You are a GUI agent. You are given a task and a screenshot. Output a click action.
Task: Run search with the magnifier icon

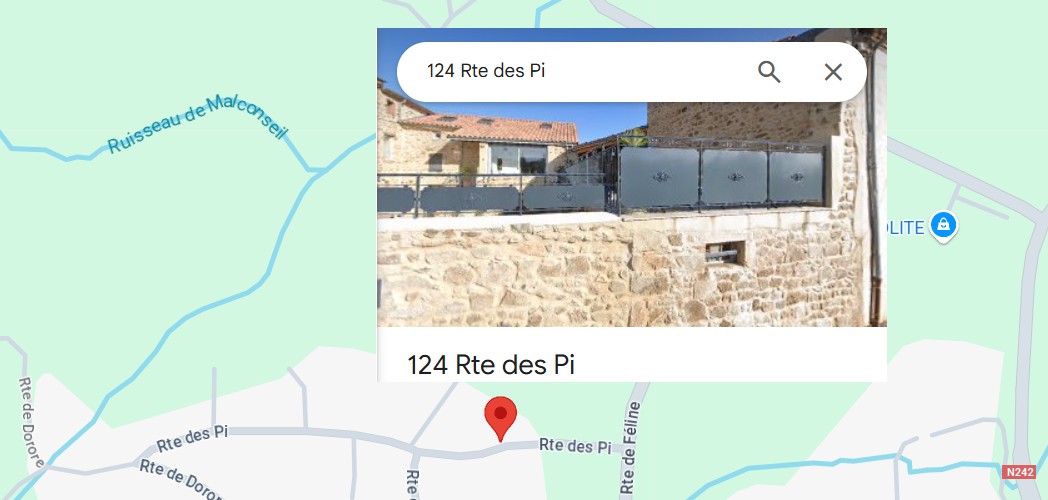point(769,71)
